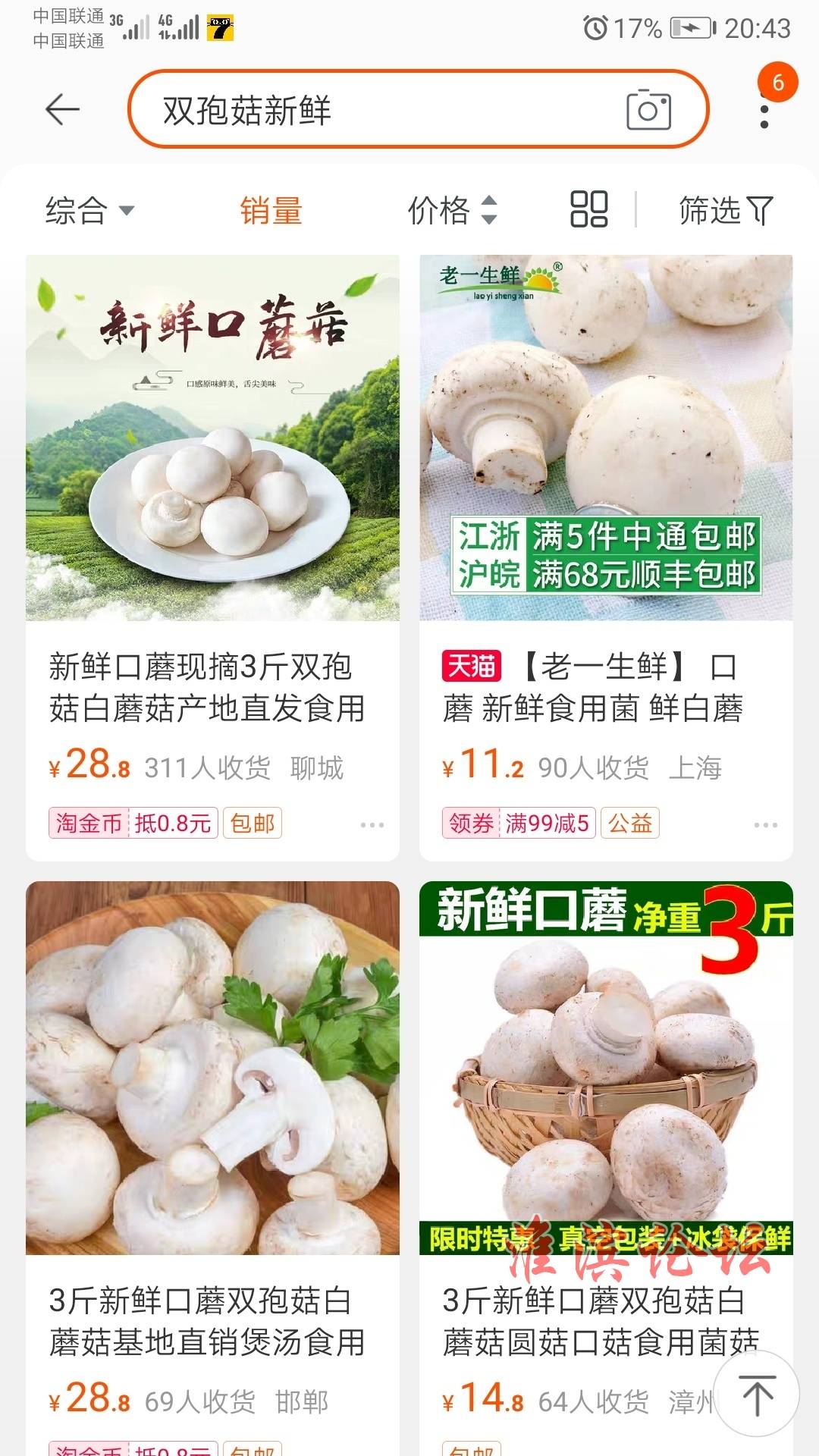Sort results by 价格
Screen dimensions: 819x1456
[x=452, y=211]
